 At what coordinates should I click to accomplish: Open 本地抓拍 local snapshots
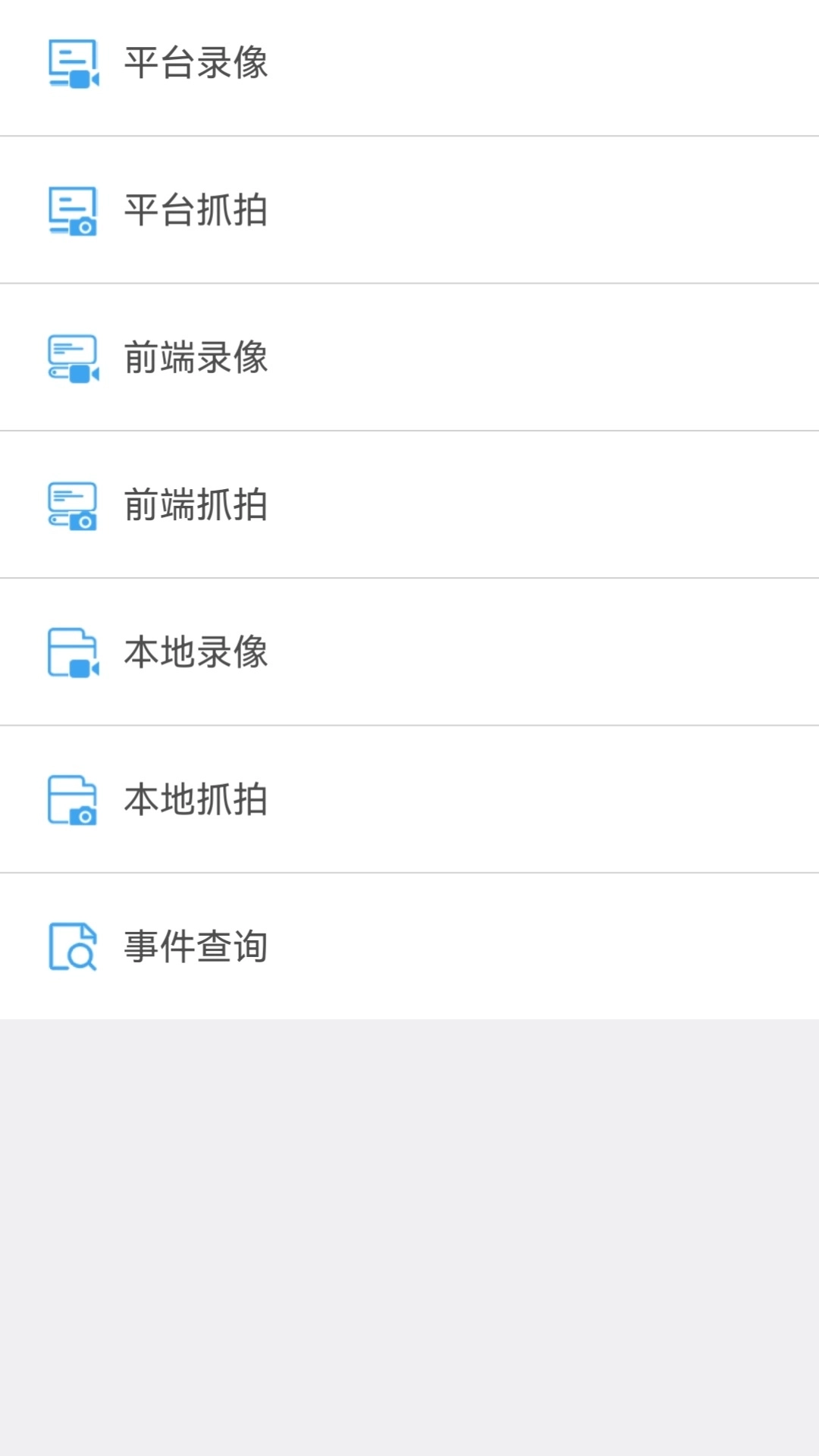(303, 799)
